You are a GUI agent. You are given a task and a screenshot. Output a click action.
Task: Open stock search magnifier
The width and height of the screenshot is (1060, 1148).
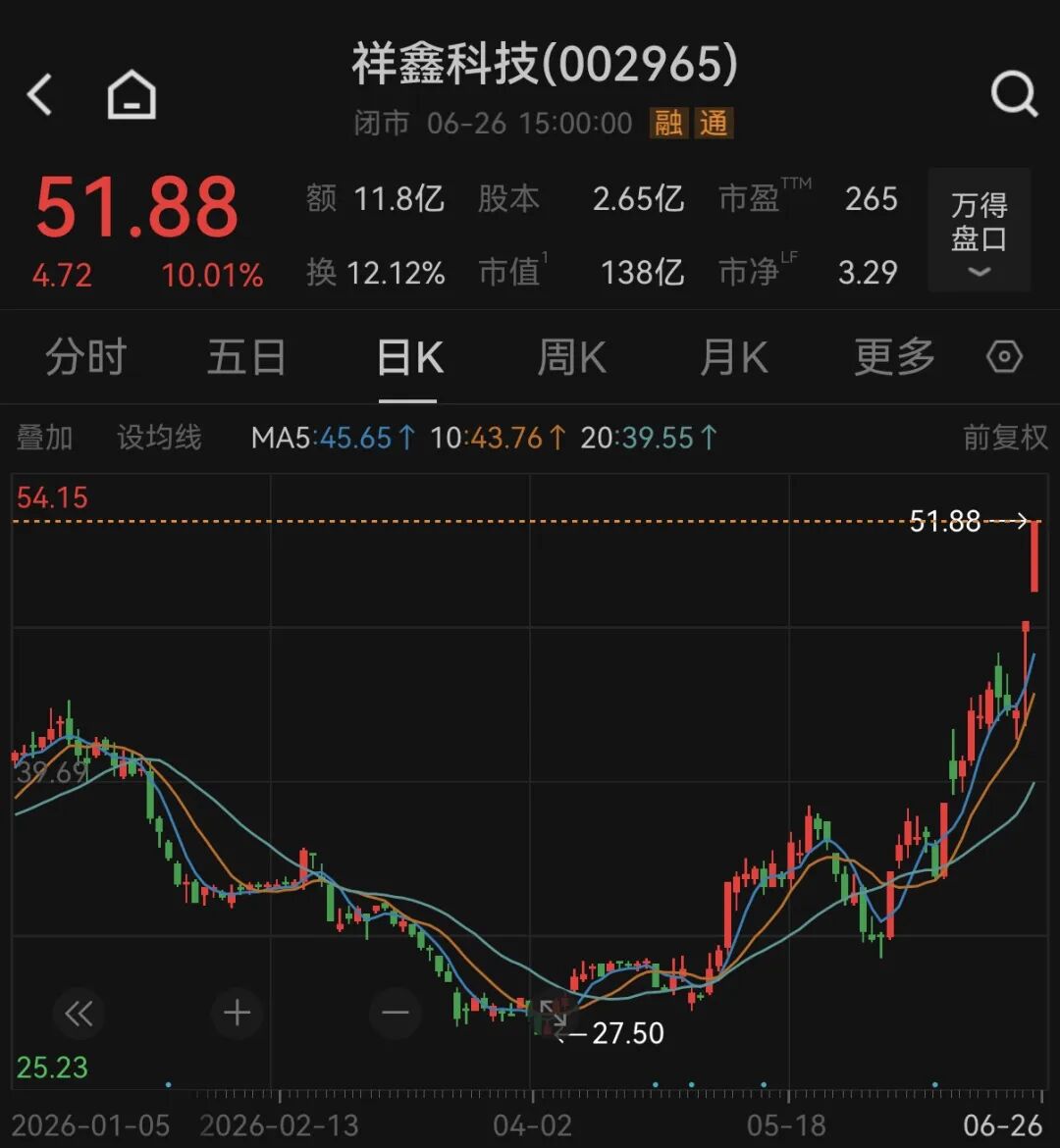[x=1015, y=94]
